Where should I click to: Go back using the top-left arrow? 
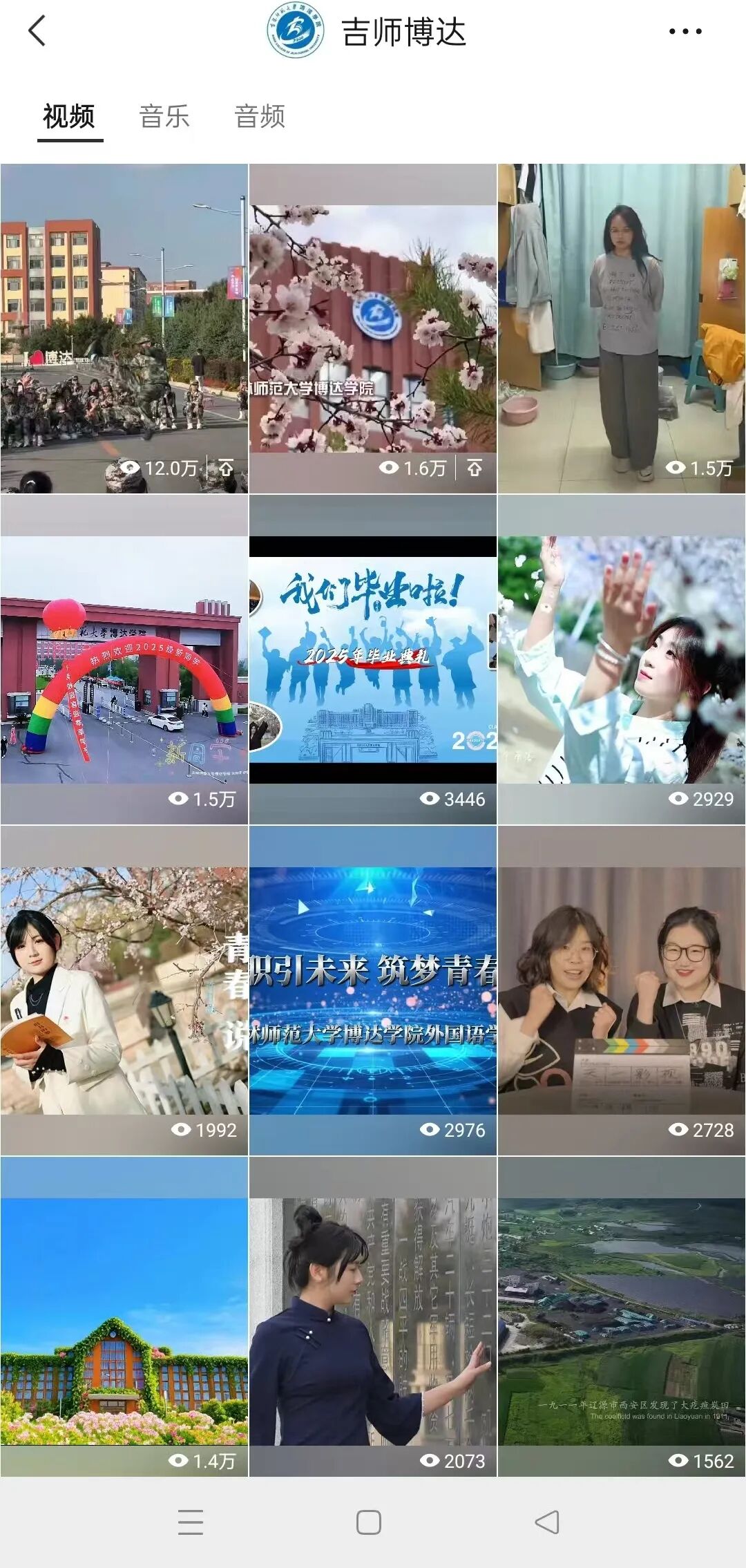coord(37,32)
